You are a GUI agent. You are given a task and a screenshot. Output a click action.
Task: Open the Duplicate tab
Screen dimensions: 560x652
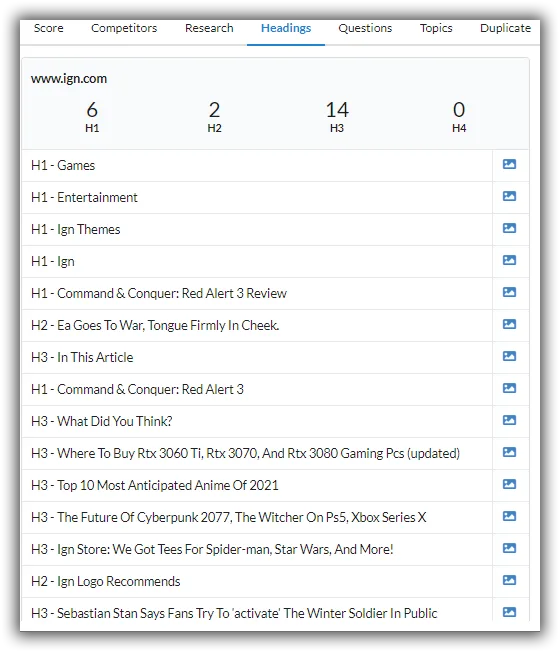click(x=505, y=28)
